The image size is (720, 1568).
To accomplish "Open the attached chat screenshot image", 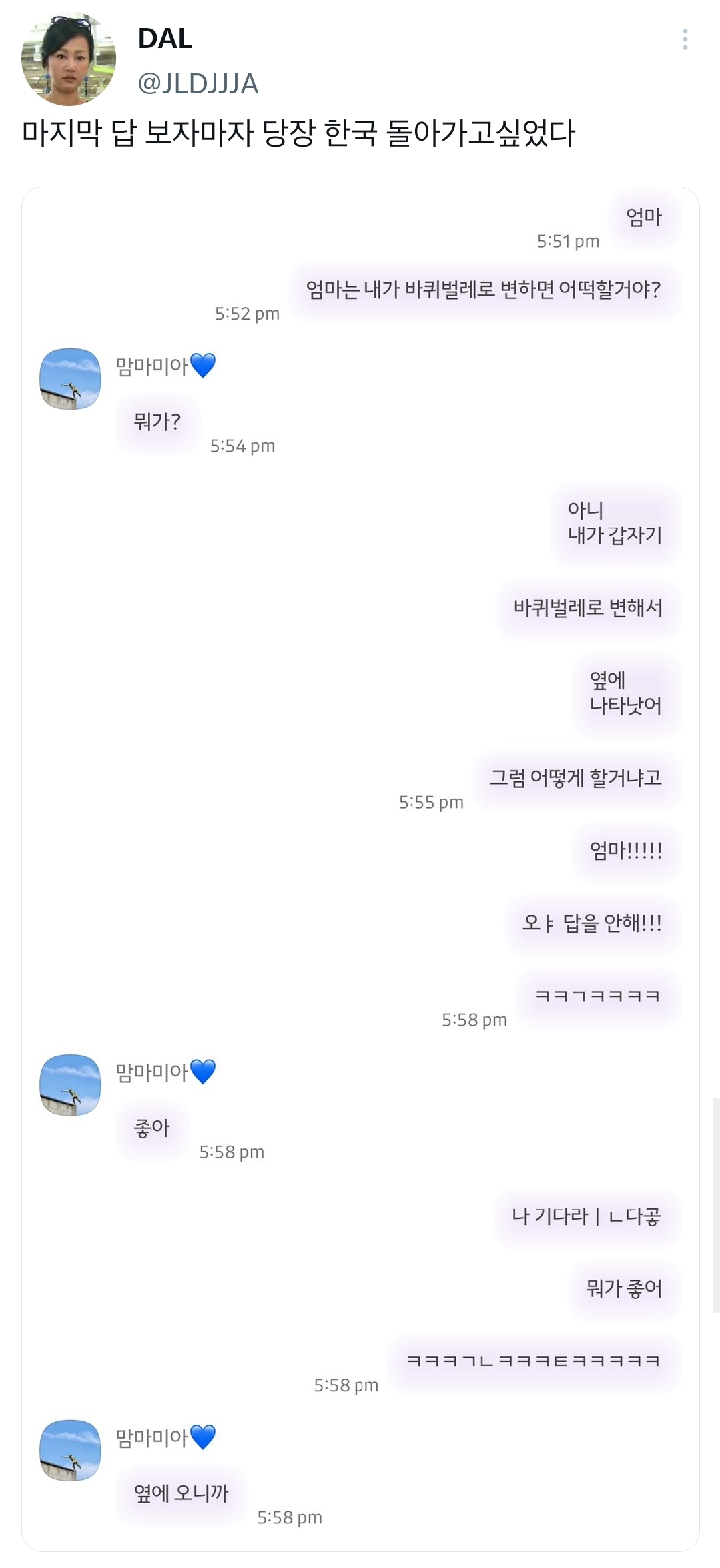I will click(360, 867).
